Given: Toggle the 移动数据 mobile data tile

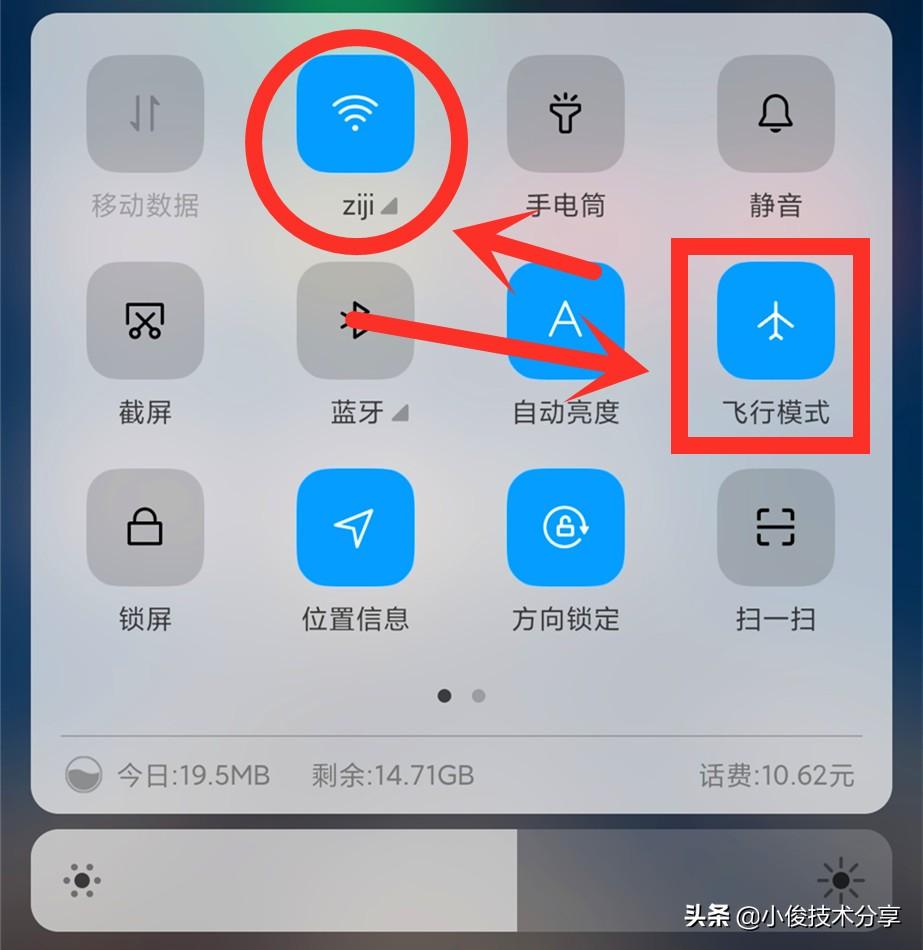Looking at the screenshot, I should click(x=145, y=114).
